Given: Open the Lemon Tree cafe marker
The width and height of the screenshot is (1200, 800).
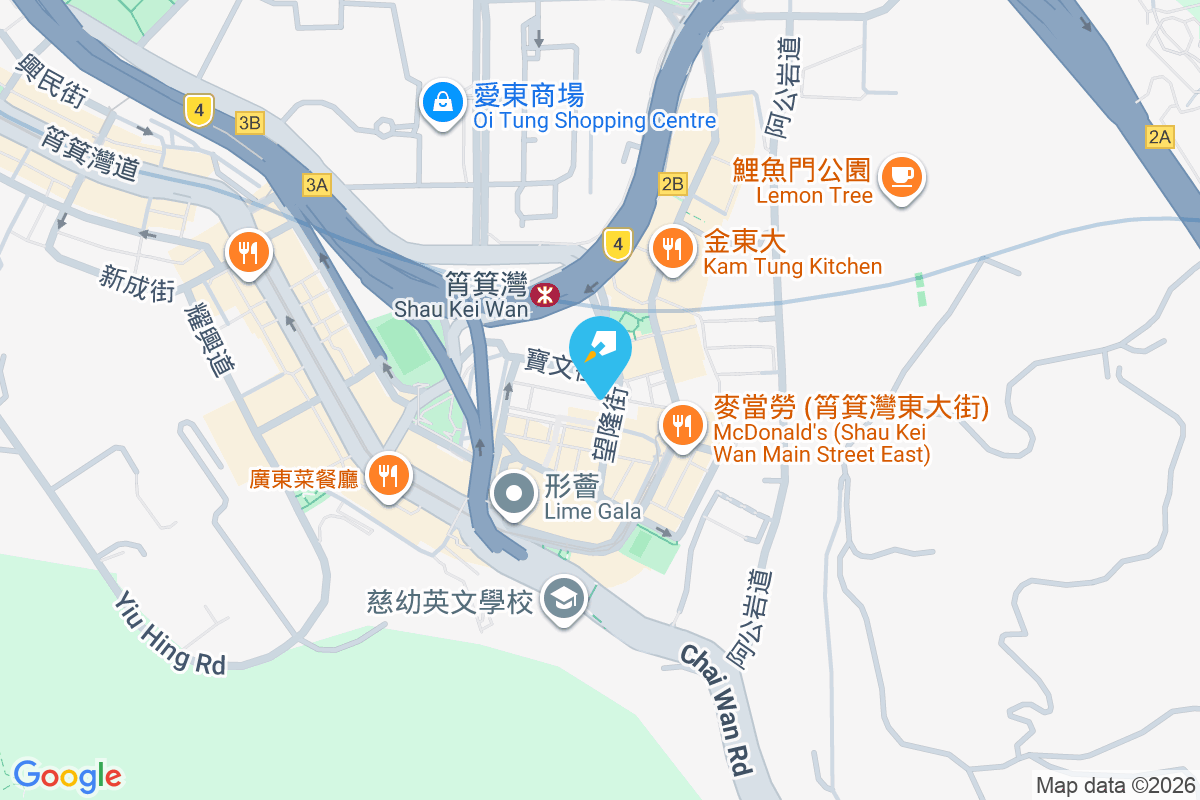Looking at the screenshot, I should tap(902, 177).
